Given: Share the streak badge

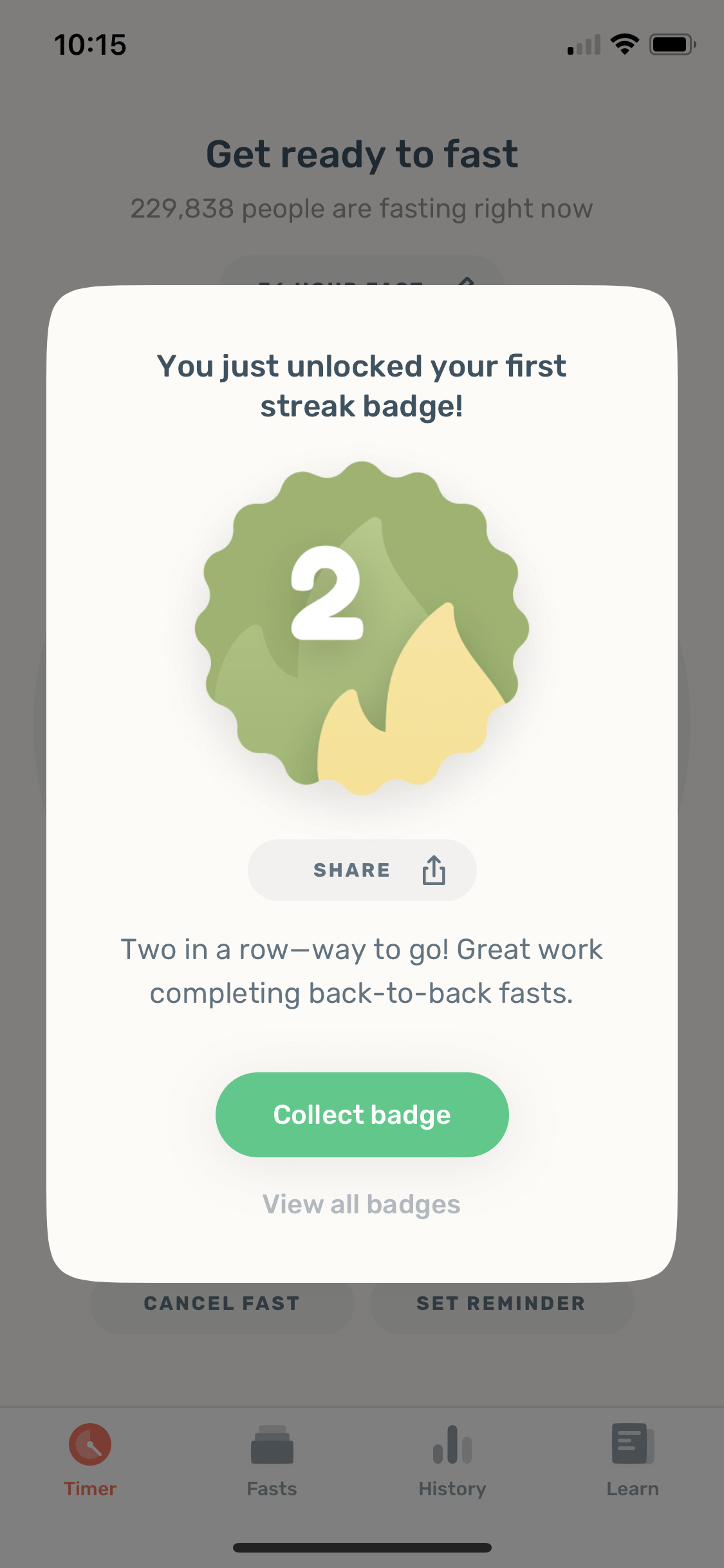Looking at the screenshot, I should (362, 870).
